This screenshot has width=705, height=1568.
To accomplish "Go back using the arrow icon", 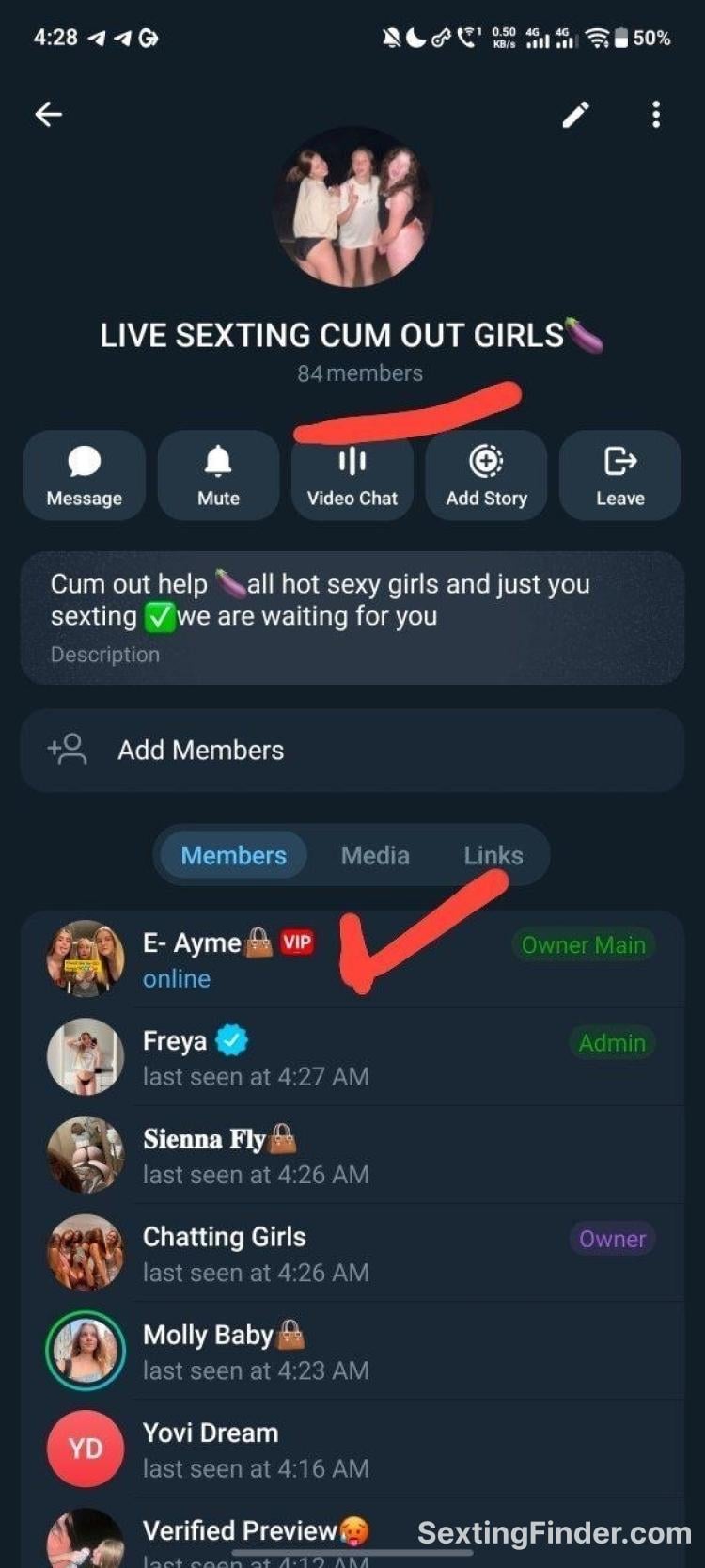I will coord(48,115).
